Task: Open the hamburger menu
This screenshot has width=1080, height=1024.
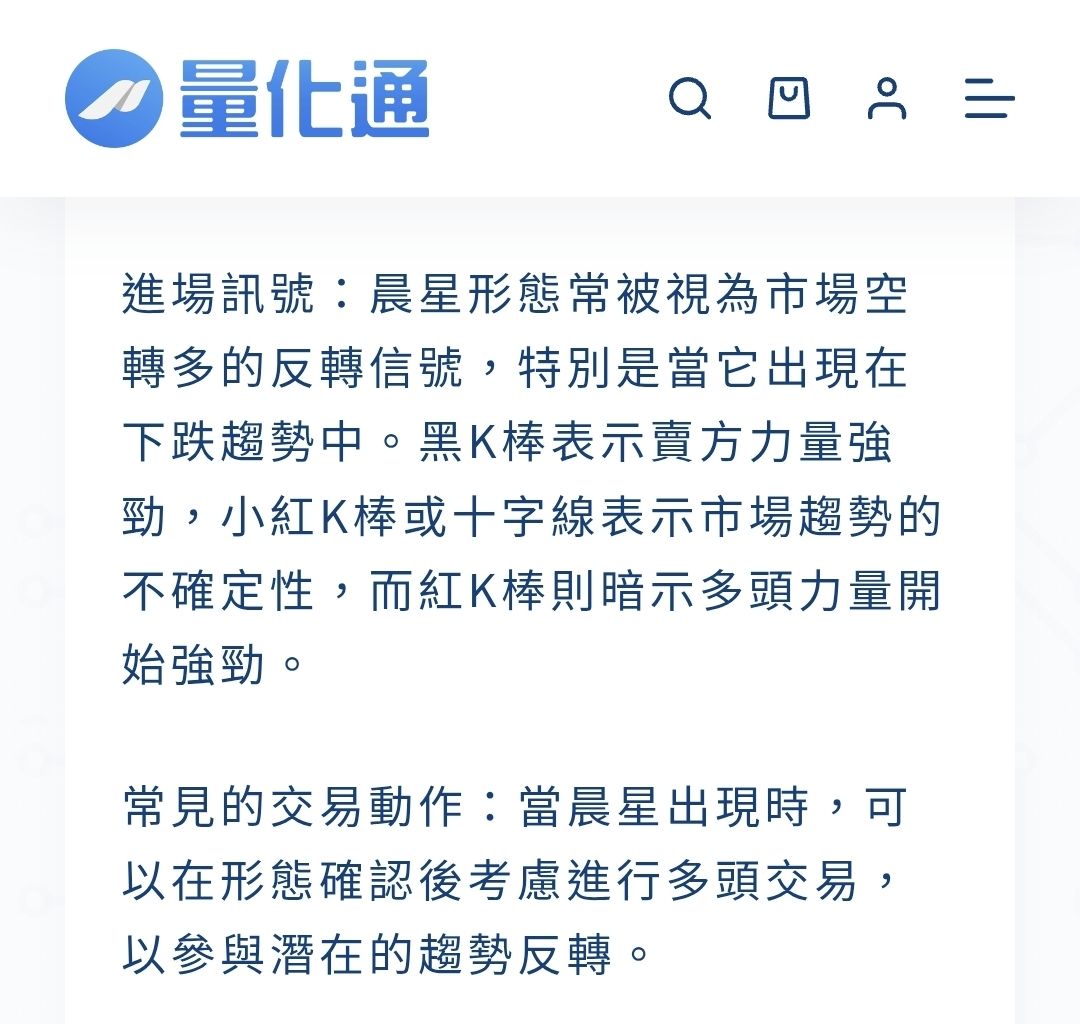Action: point(989,100)
